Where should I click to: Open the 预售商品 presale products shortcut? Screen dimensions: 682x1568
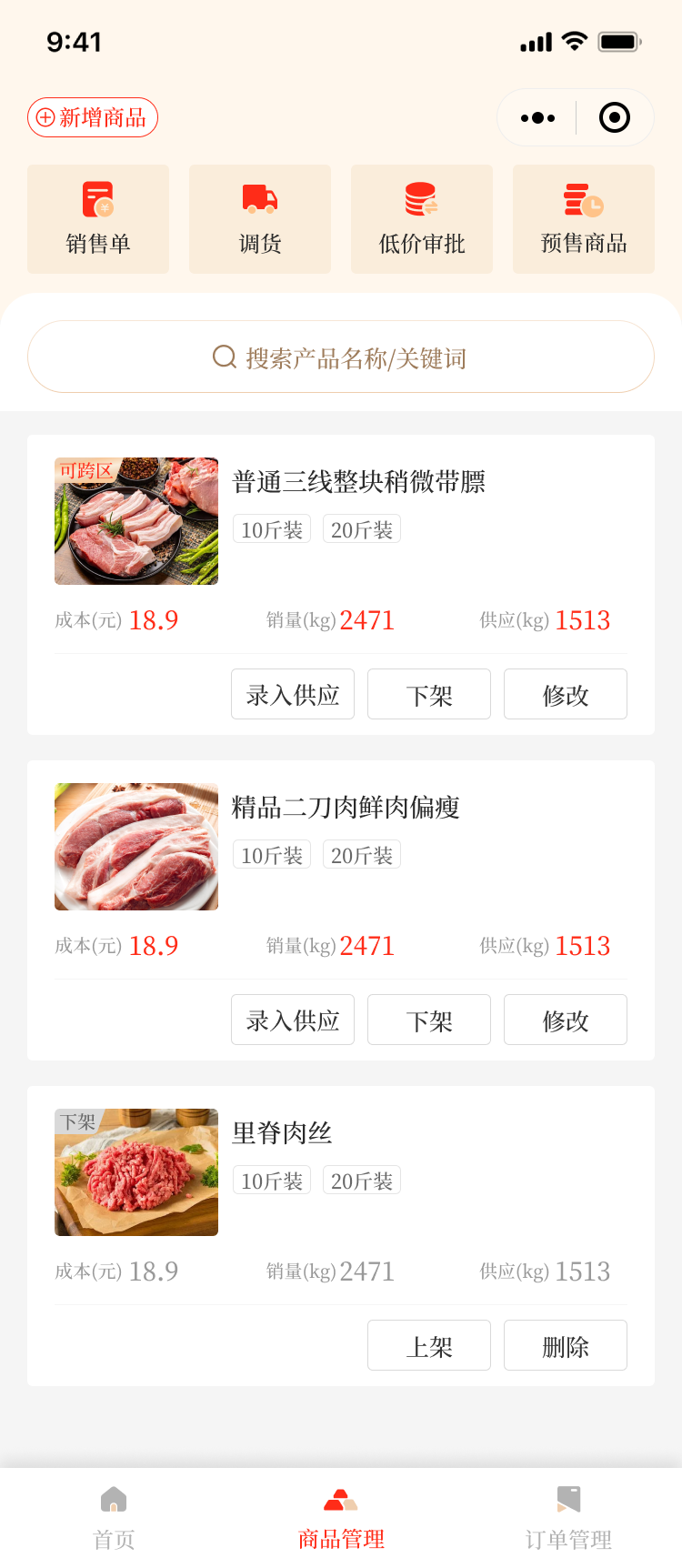[584, 219]
